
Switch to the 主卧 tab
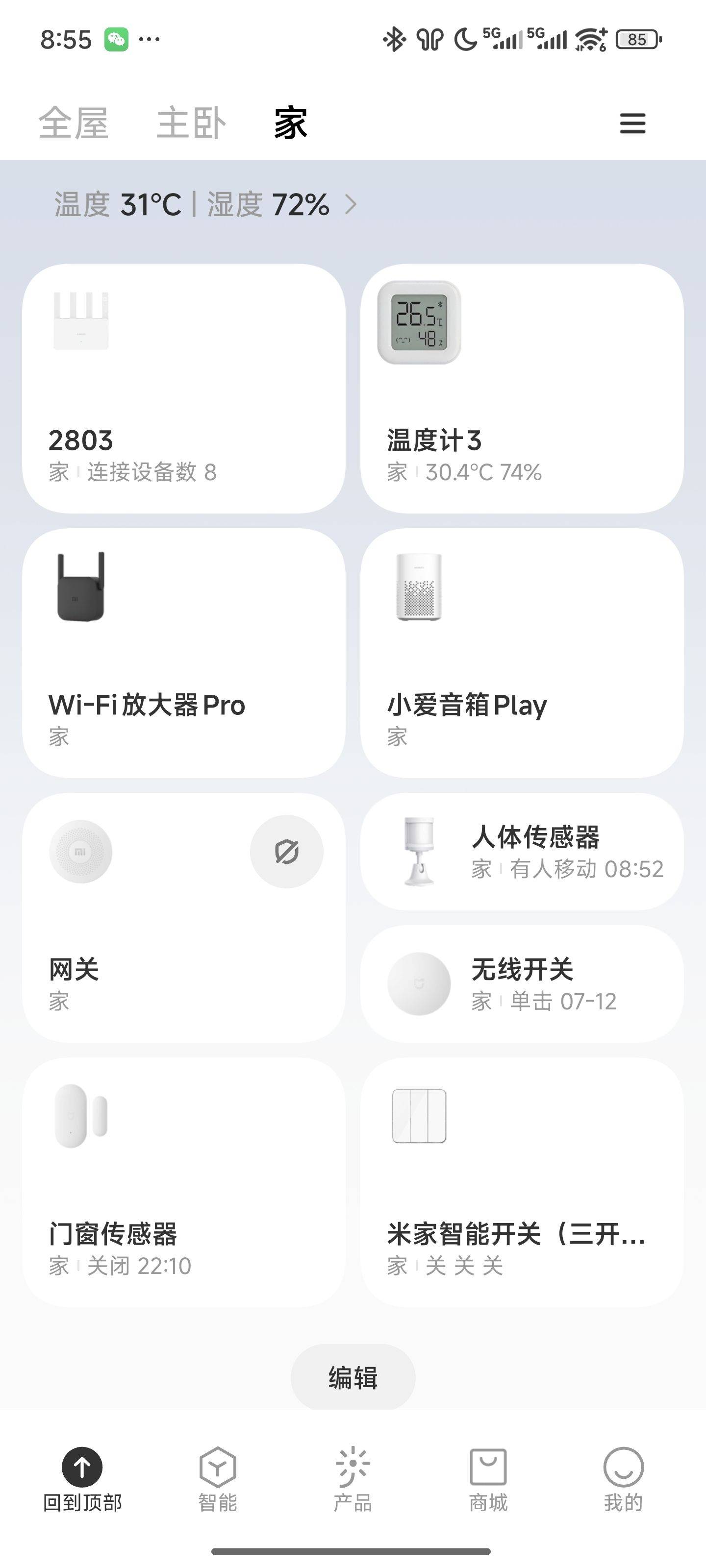click(x=191, y=123)
